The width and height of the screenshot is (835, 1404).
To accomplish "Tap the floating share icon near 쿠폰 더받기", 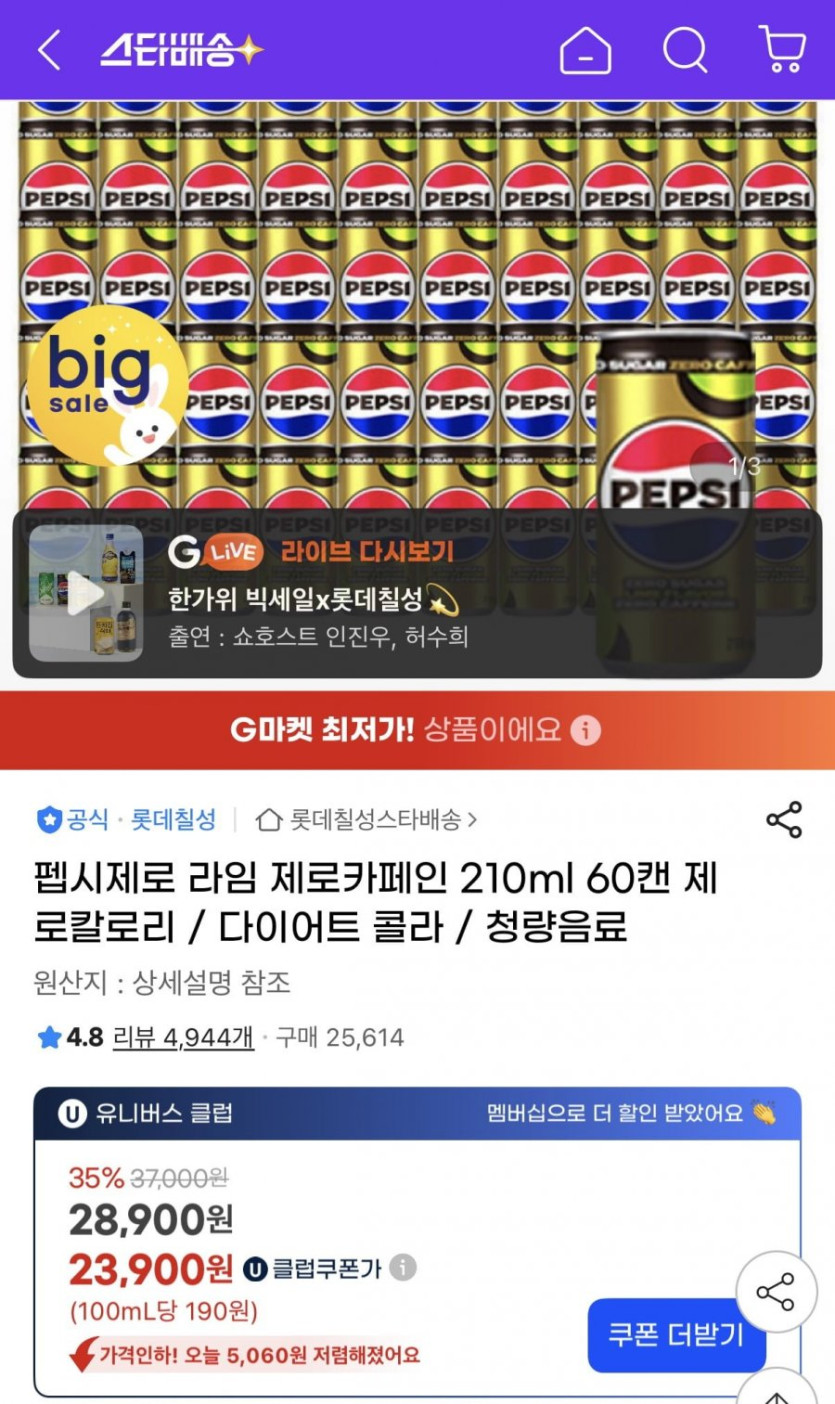I will tap(777, 1292).
